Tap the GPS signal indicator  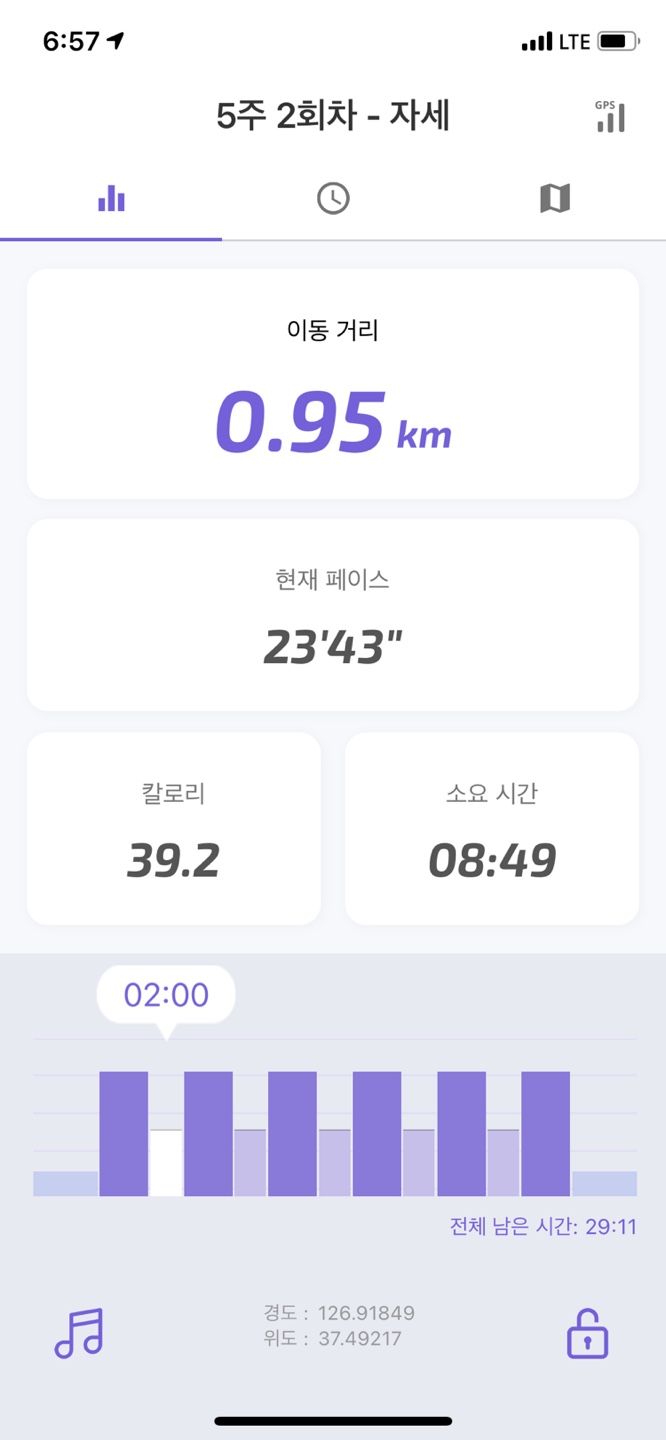coord(610,116)
